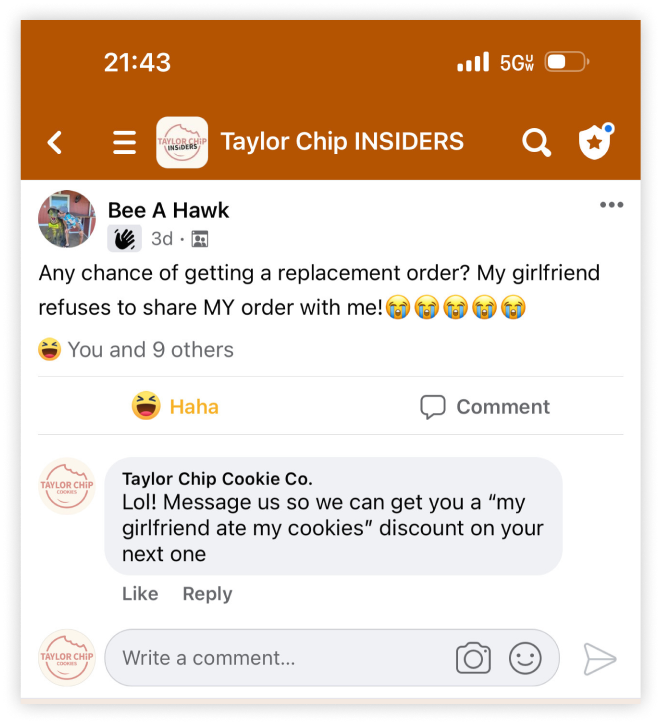Open the post's three-dot options menu
This screenshot has height=725, width=661.
[x=611, y=205]
